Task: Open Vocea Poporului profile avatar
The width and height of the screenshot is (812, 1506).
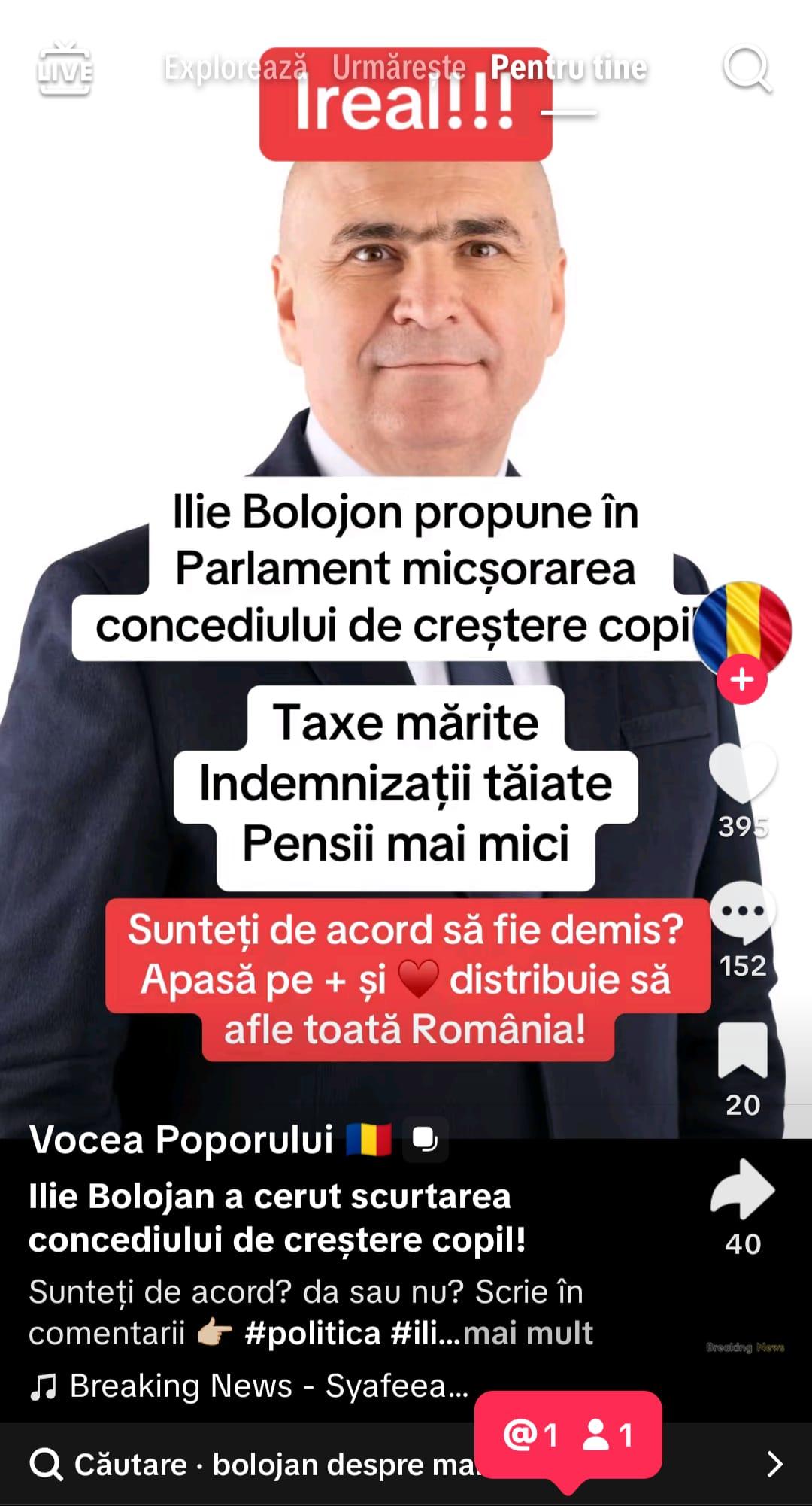Action: pos(743,627)
